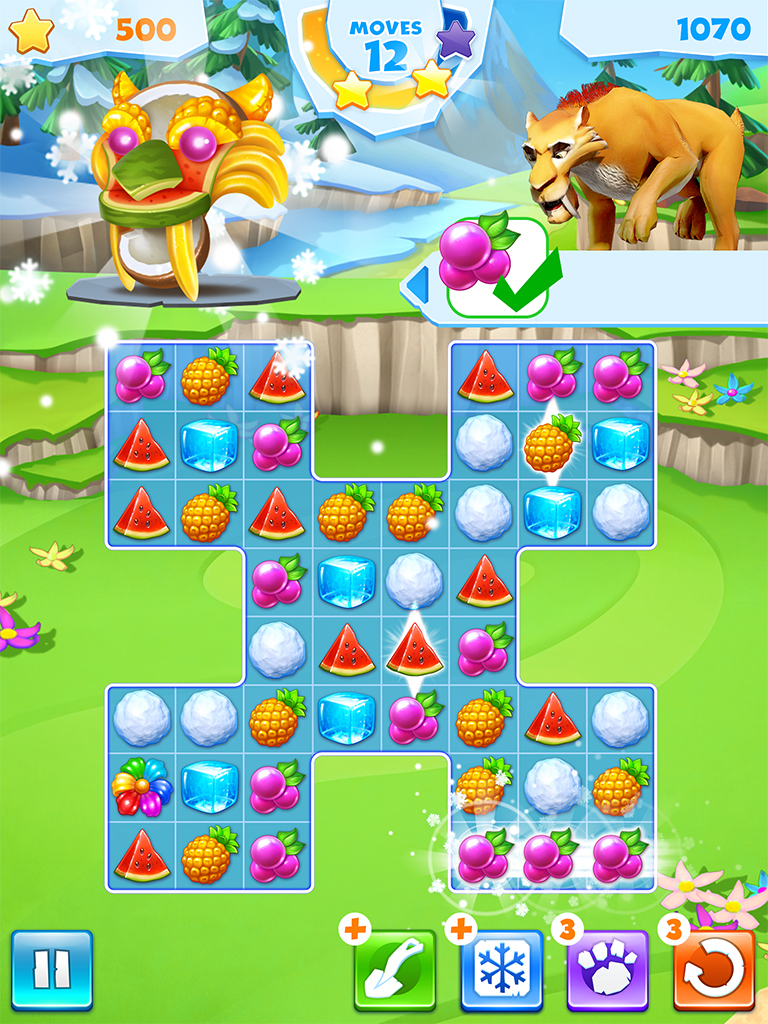Tap the orange shuffle booster

pos(714,971)
